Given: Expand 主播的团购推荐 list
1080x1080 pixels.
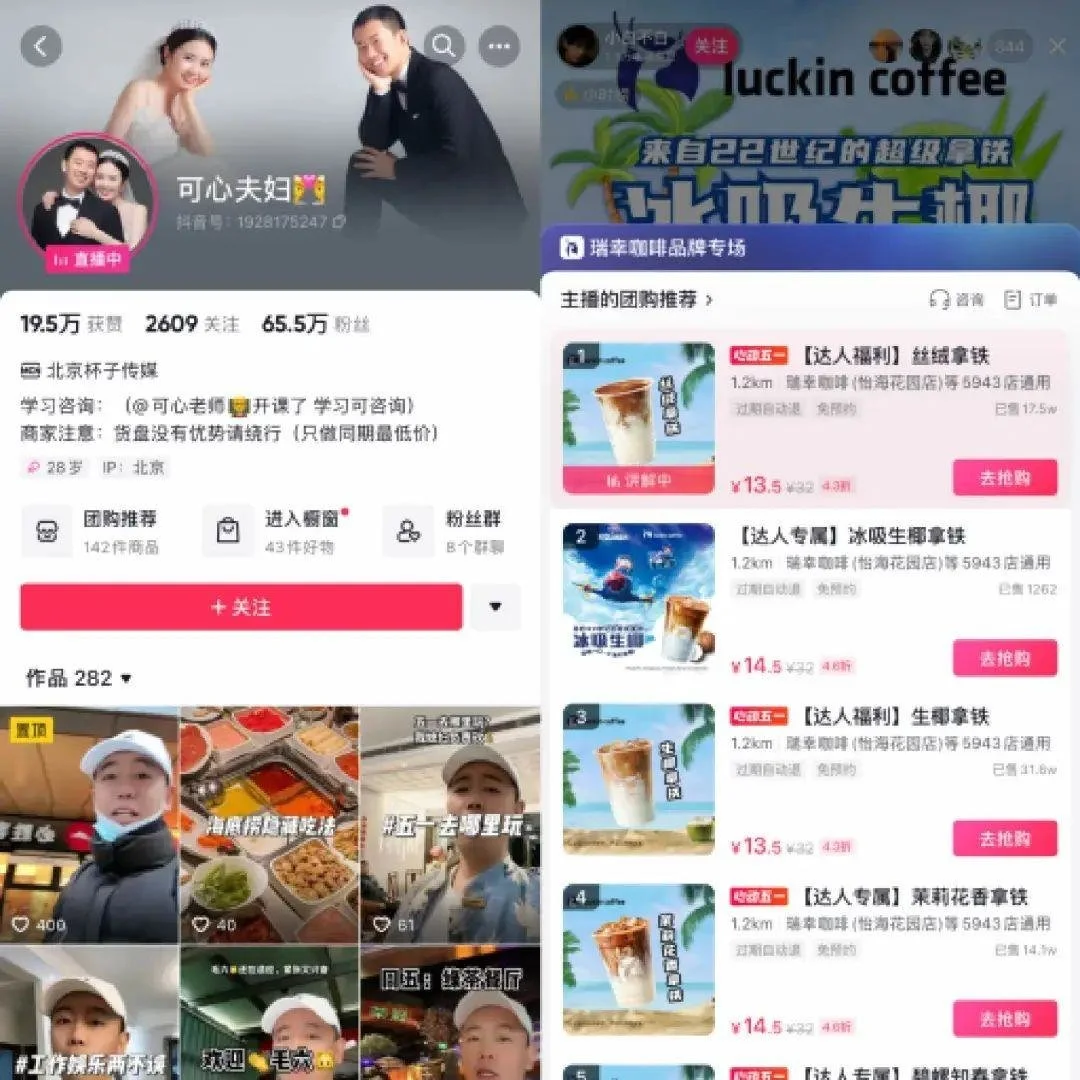Looking at the screenshot, I should [637, 299].
